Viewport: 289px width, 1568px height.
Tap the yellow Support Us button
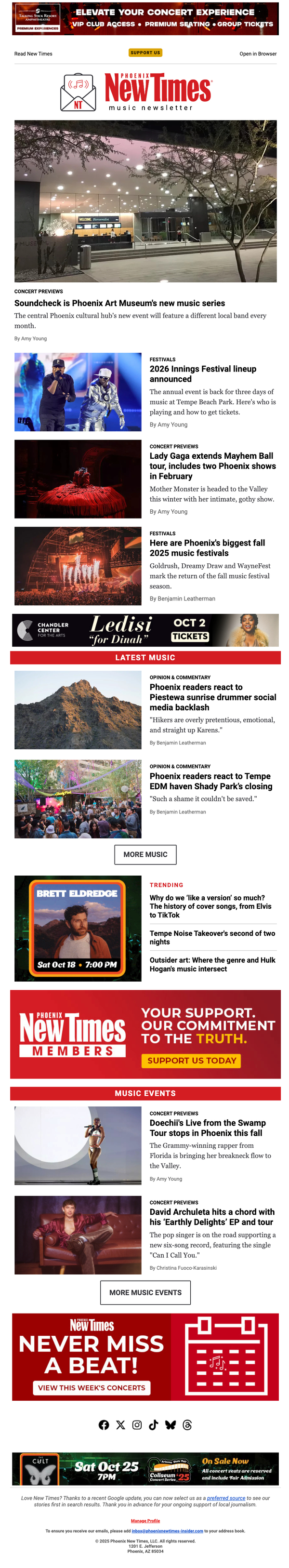coord(145,53)
